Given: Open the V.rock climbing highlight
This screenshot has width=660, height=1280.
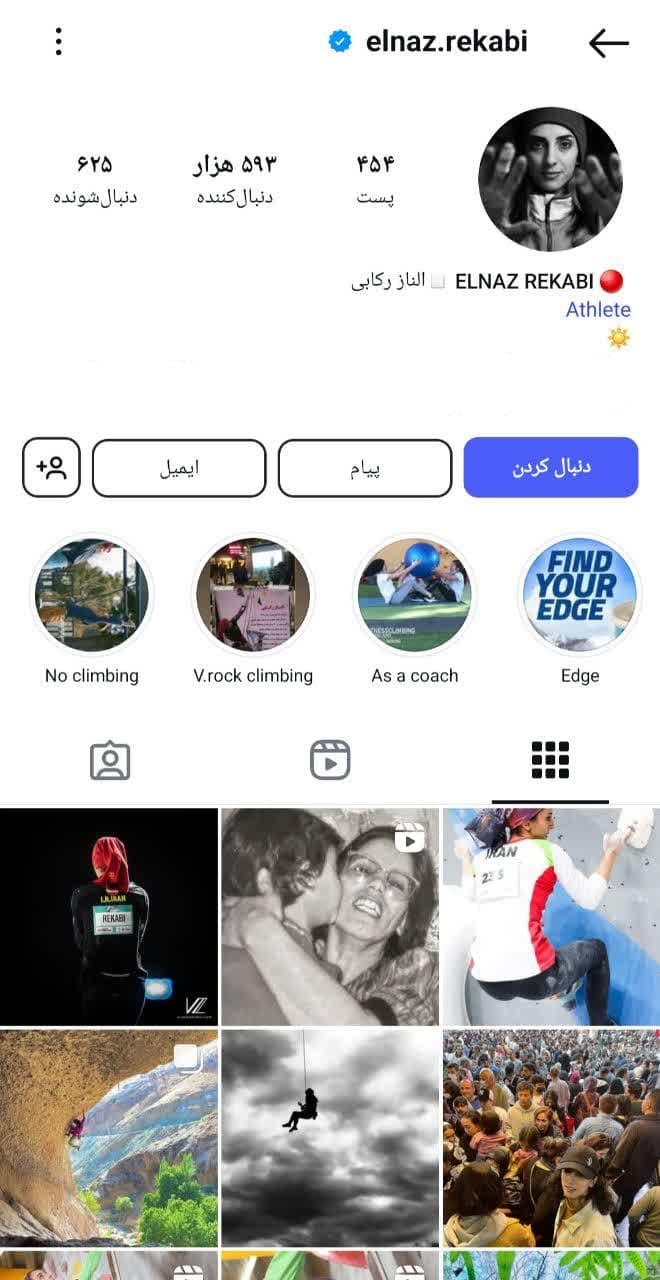Looking at the screenshot, I should tap(253, 595).
